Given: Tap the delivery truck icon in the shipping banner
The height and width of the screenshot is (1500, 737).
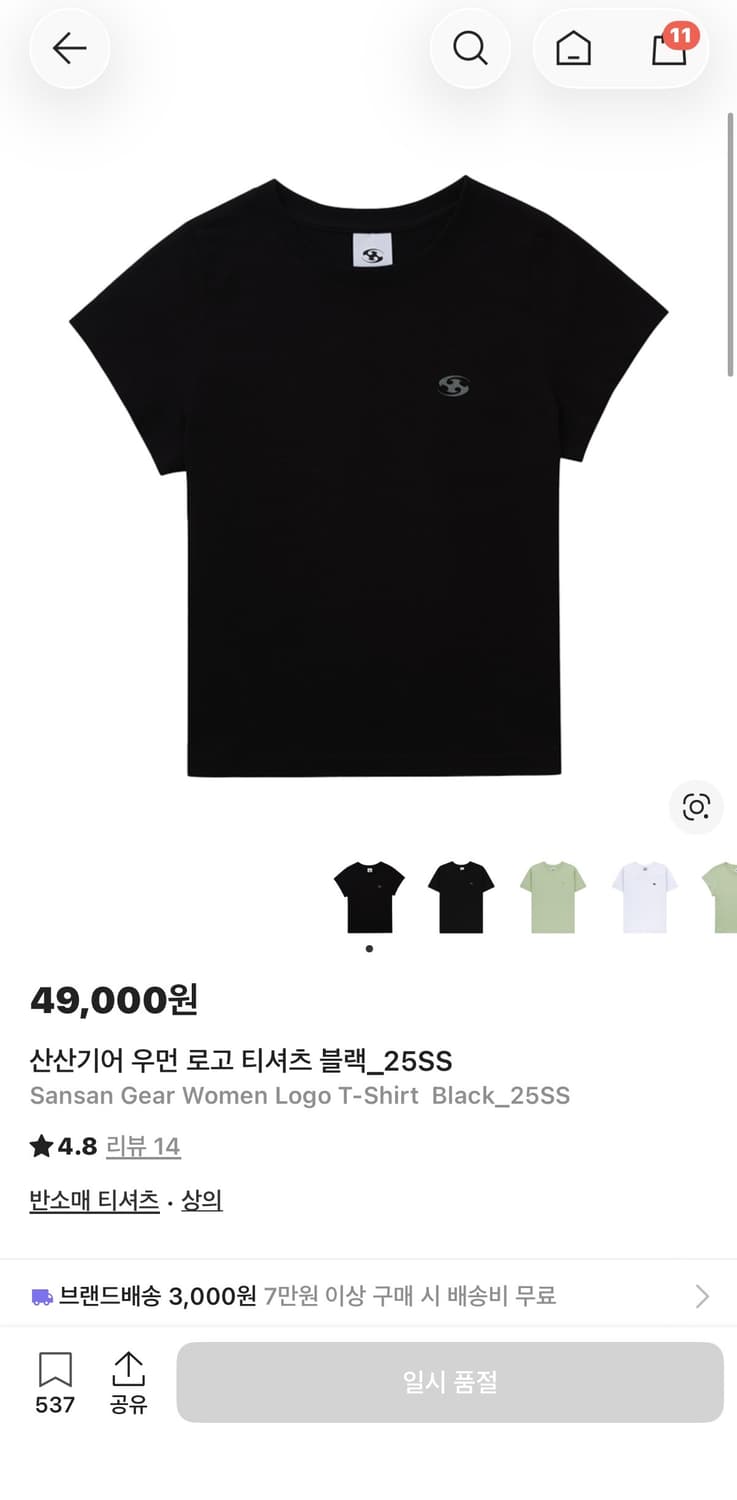Looking at the screenshot, I should (40, 1295).
